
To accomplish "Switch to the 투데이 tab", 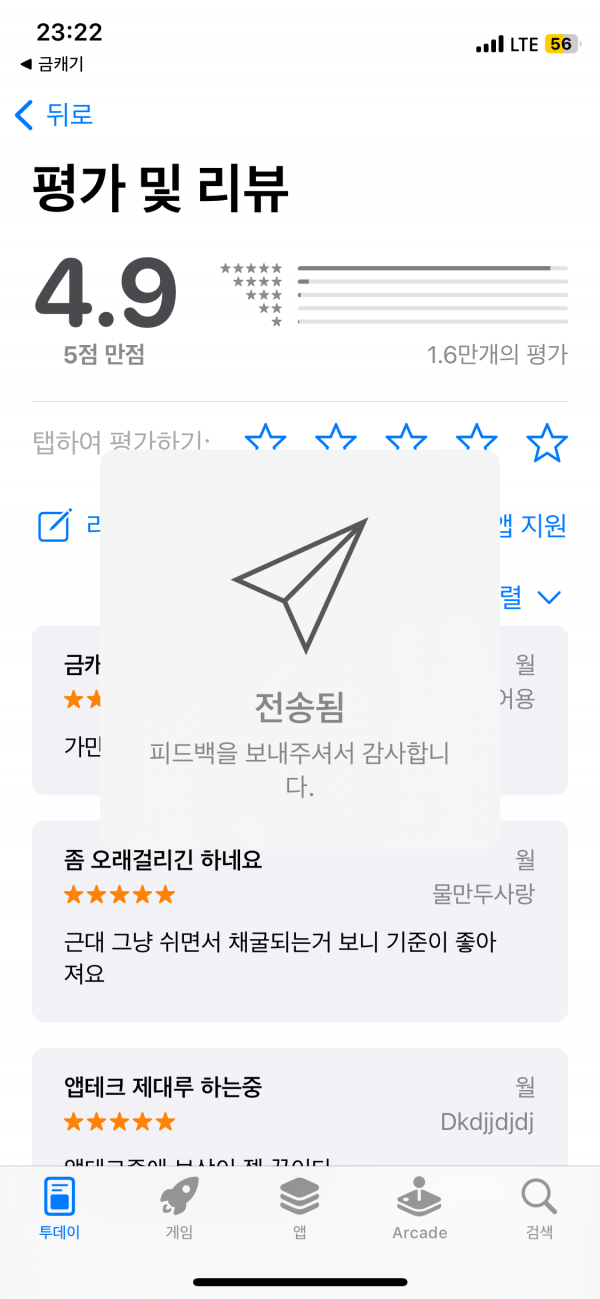I will pyautogui.click(x=60, y=1208).
